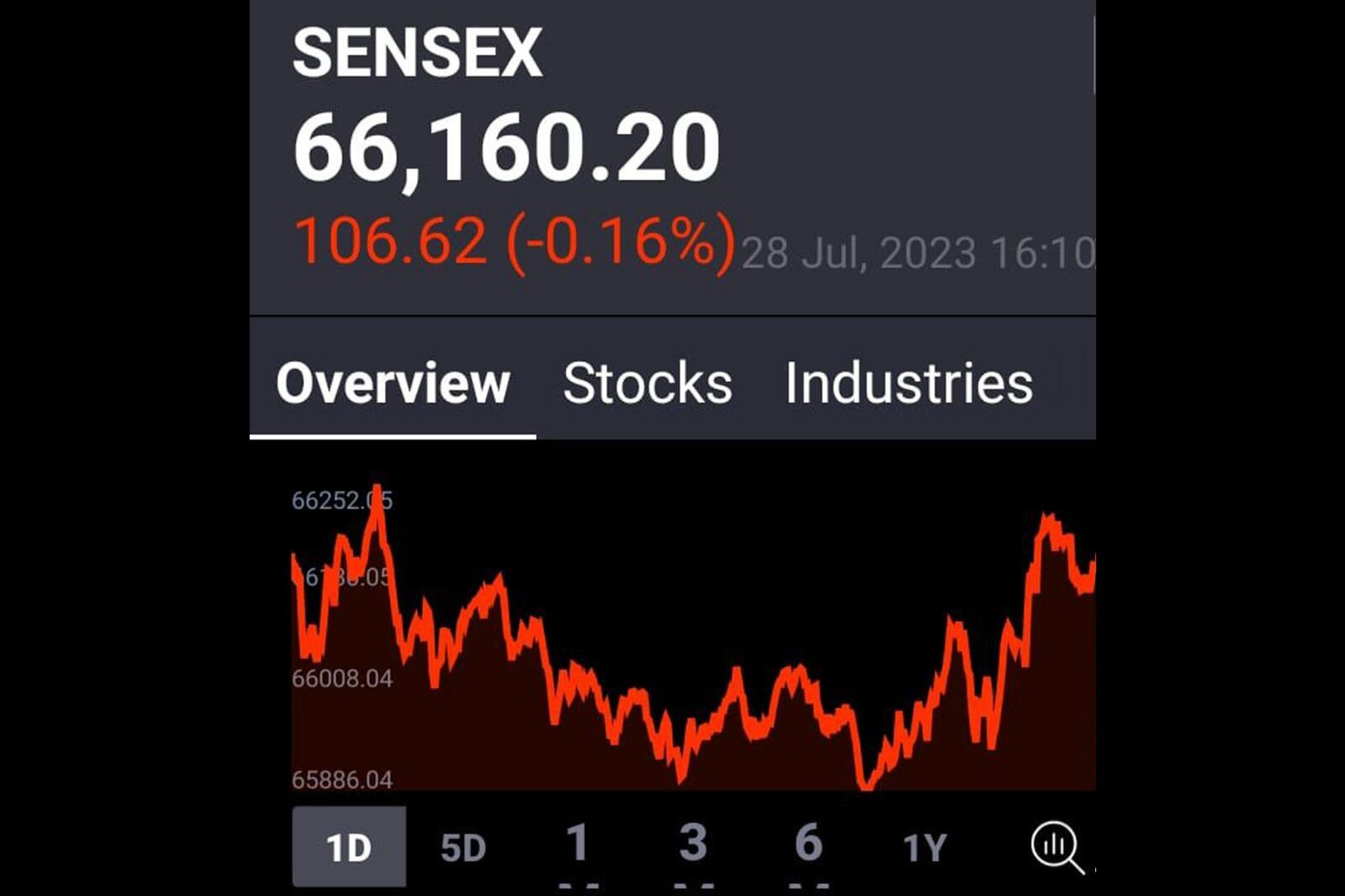Select the Overview tab

393,383
